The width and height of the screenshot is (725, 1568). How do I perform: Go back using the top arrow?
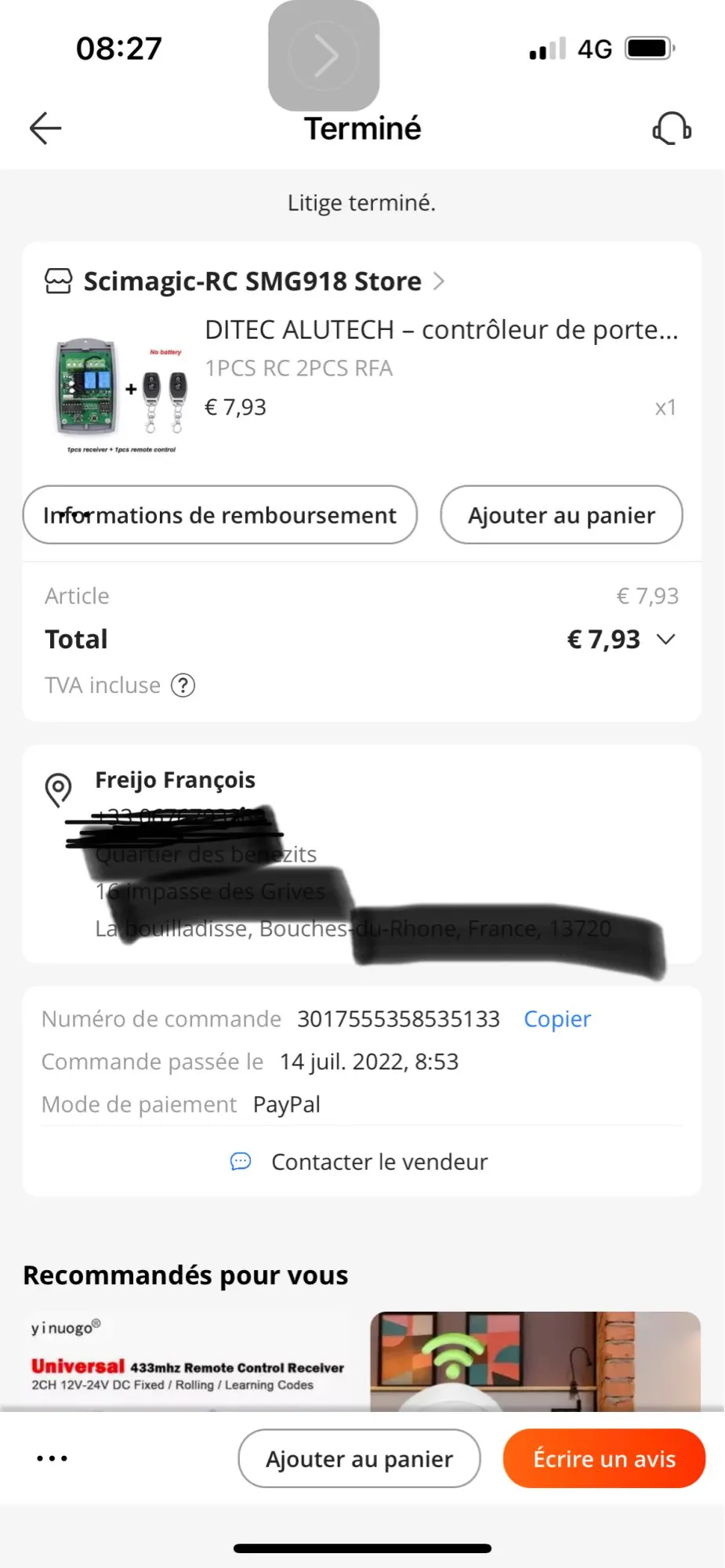click(45, 129)
